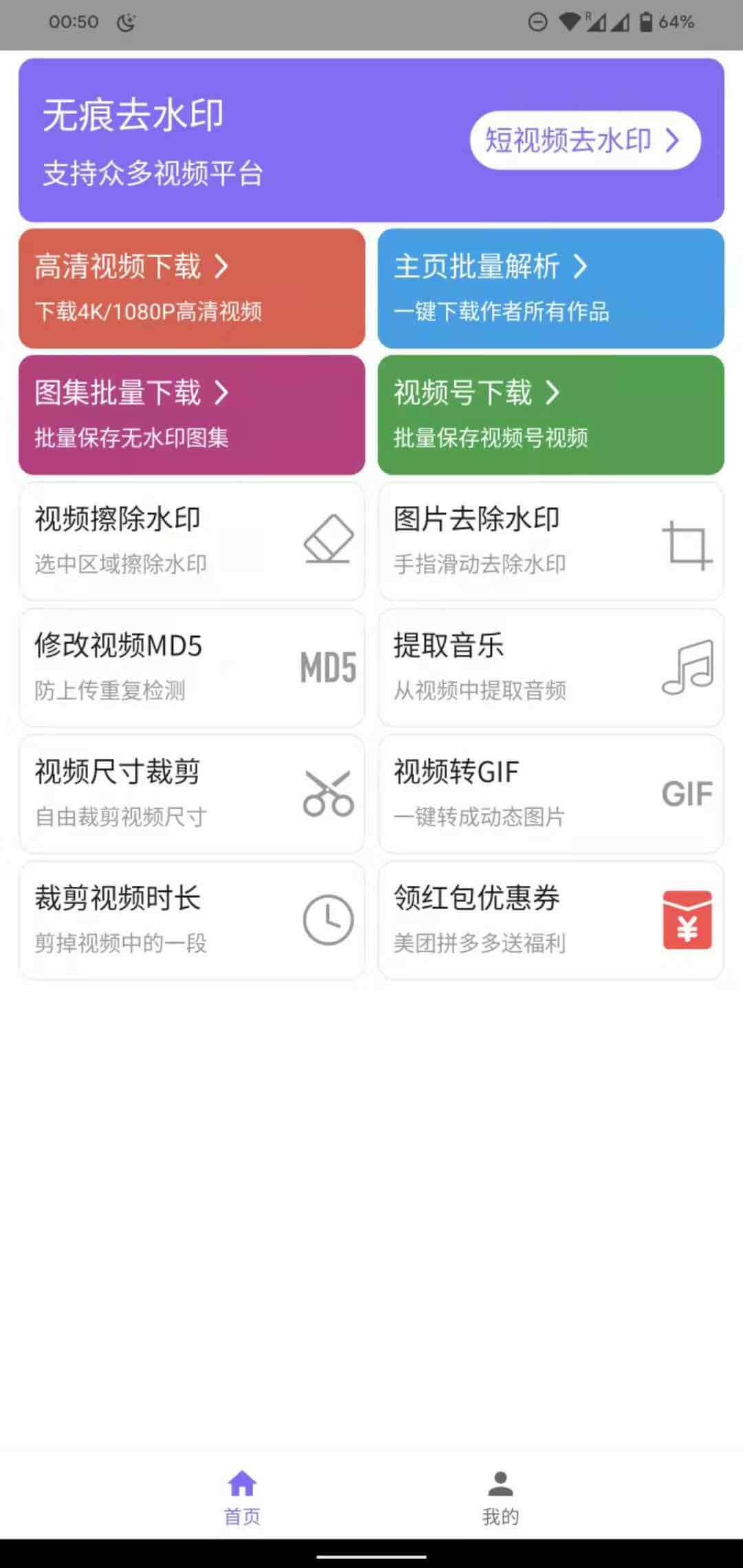Open 图片去除水印 tool
Viewport: 743px width, 1568px height.
(x=550, y=541)
